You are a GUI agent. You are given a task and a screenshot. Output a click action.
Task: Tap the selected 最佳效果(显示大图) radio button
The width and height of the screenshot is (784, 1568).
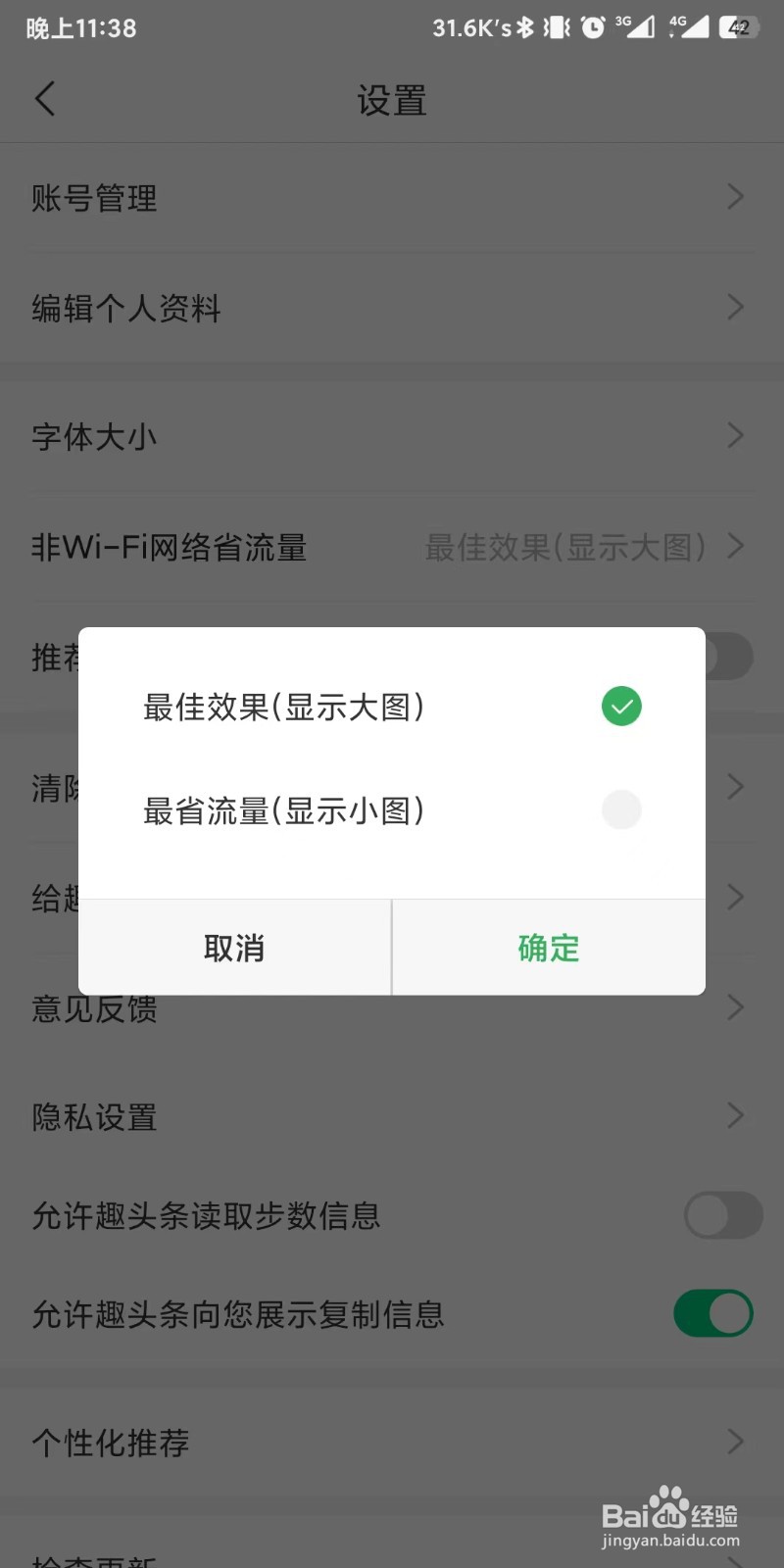pyautogui.click(x=620, y=706)
